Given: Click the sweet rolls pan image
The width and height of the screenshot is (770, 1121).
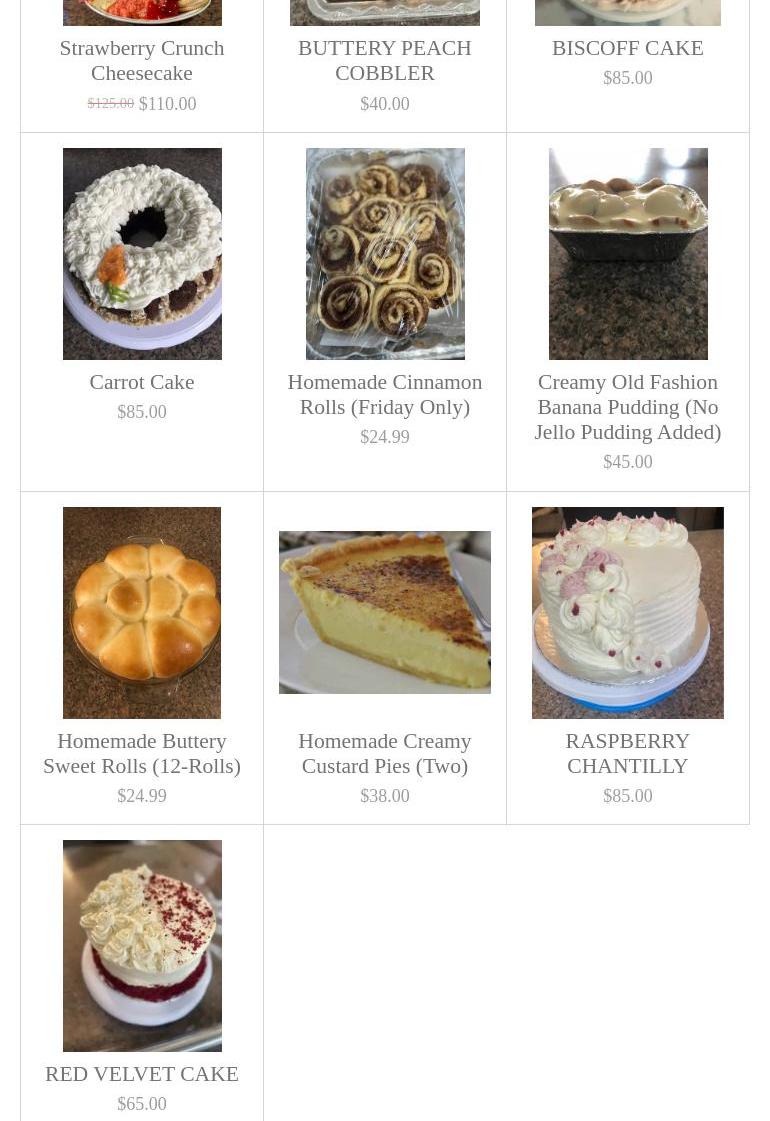Looking at the screenshot, I should pos(142,612).
